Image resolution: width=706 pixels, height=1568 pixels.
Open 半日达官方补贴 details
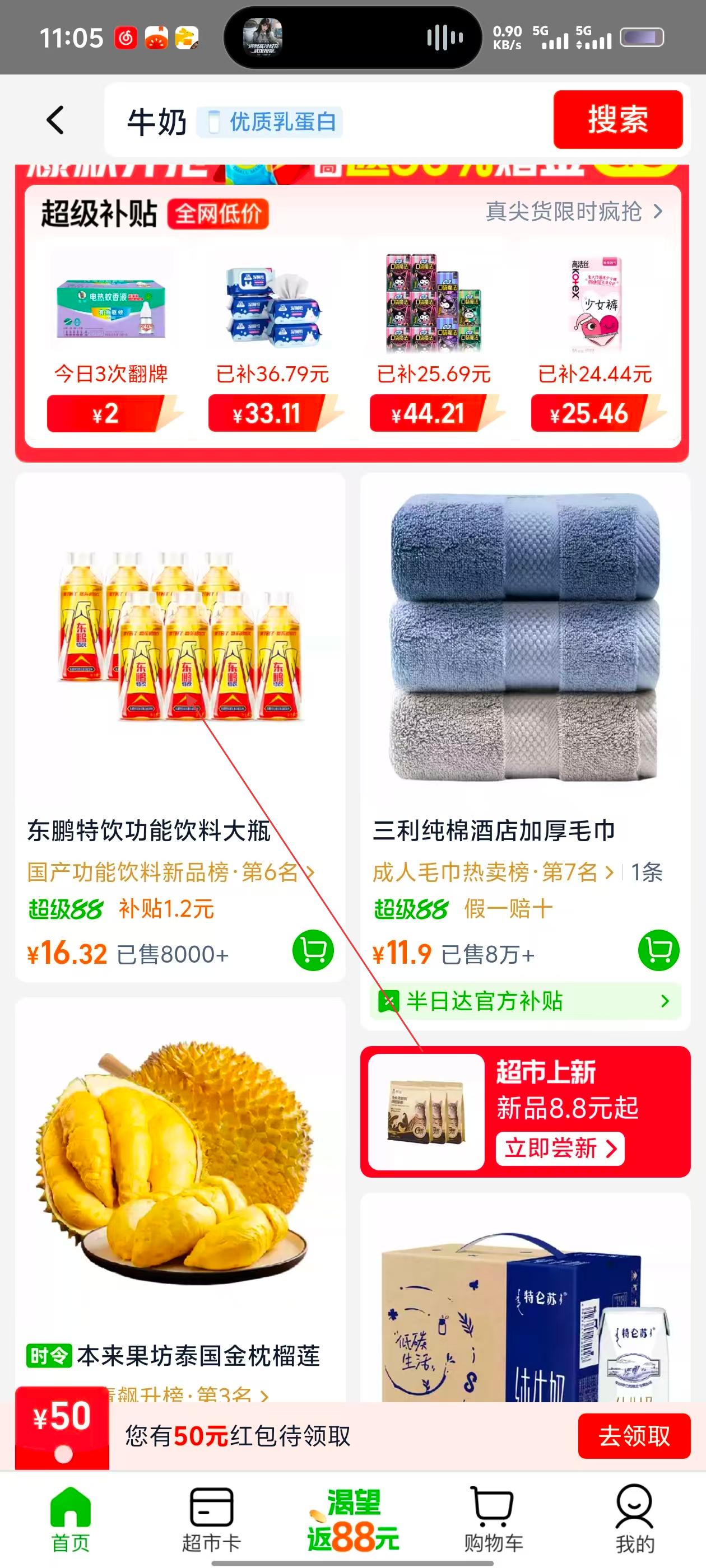[524, 1001]
